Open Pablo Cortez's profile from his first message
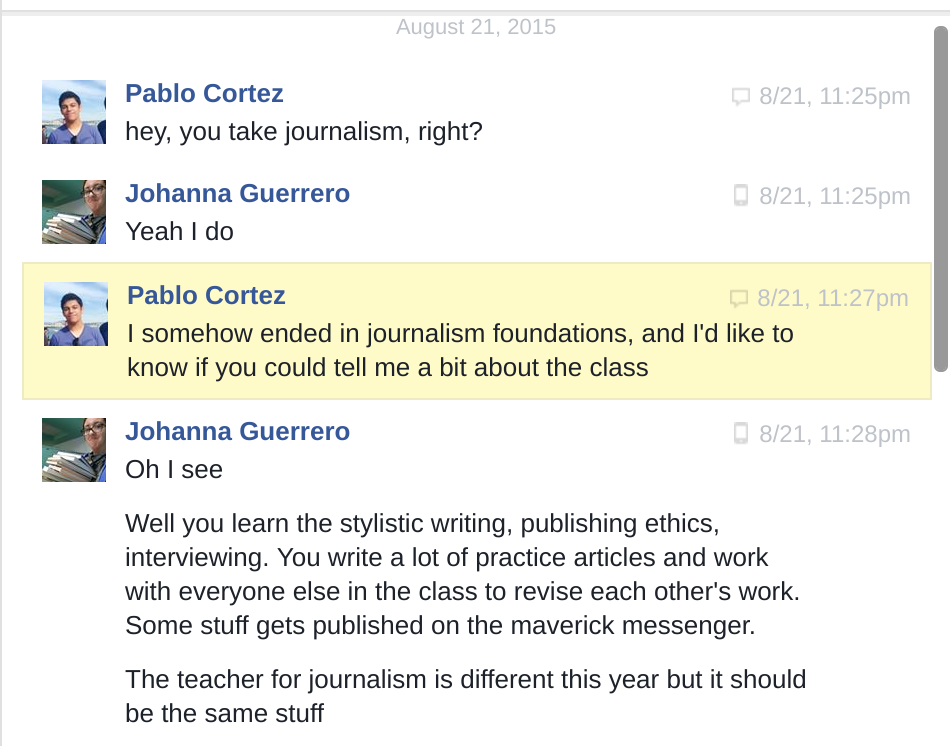950x746 pixels. 204,94
